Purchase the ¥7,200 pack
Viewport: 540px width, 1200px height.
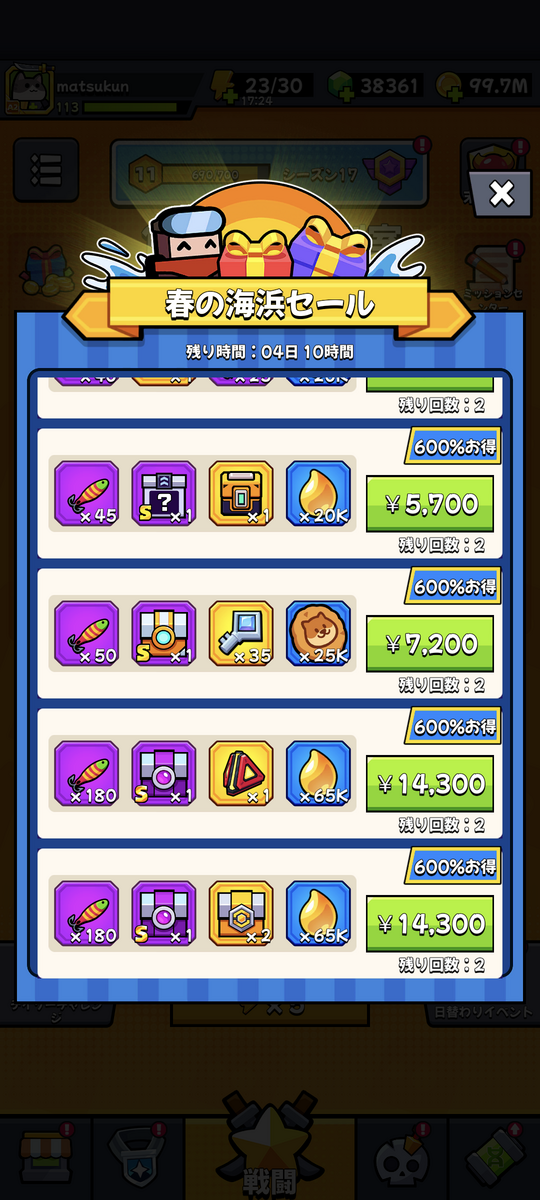click(430, 644)
